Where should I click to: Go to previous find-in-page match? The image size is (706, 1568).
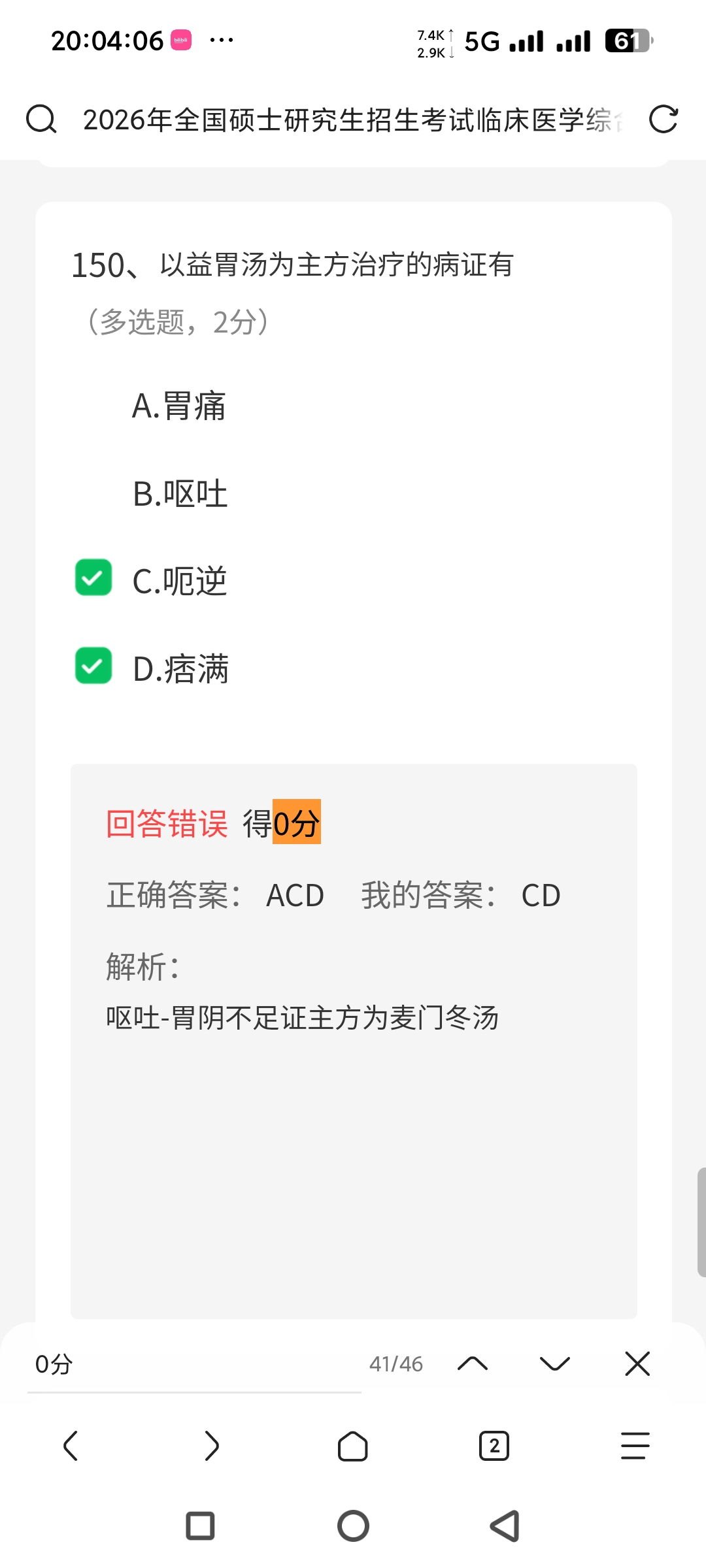(x=473, y=1364)
